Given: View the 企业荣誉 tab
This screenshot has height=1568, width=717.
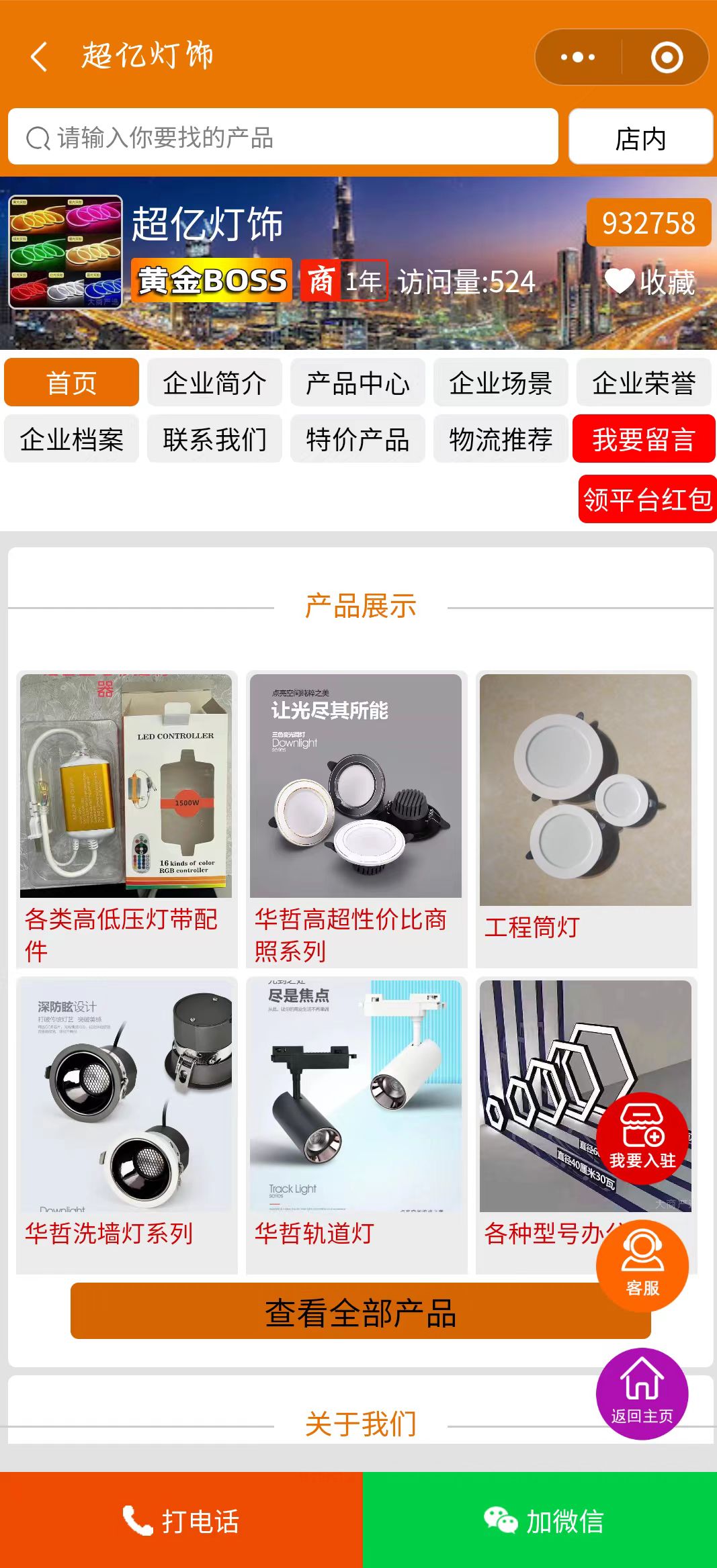Looking at the screenshot, I should 643,383.
